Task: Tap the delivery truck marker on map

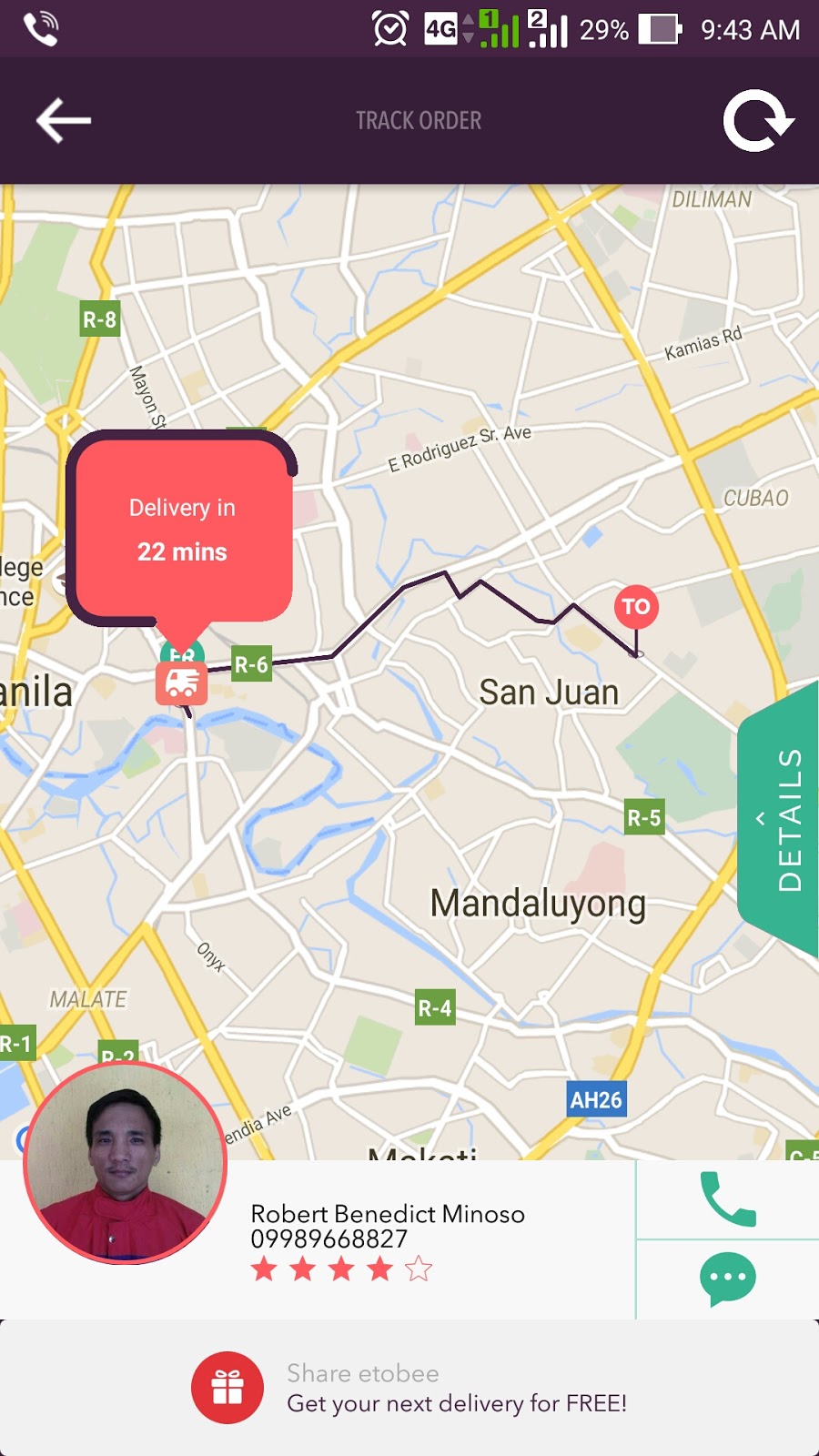Action: tap(182, 683)
